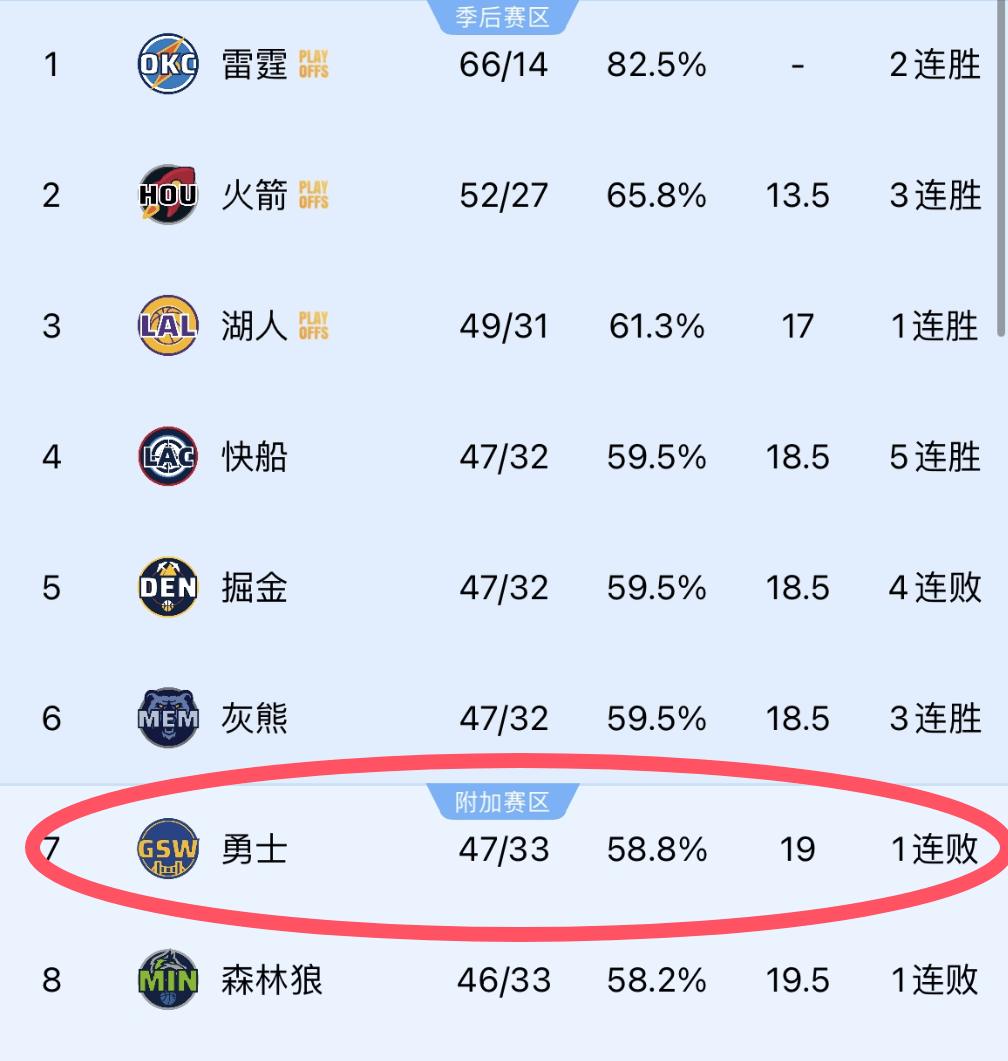Screen dimensions: 1008x1061
Task: View the 快船 team details
Action: pos(254,457)
